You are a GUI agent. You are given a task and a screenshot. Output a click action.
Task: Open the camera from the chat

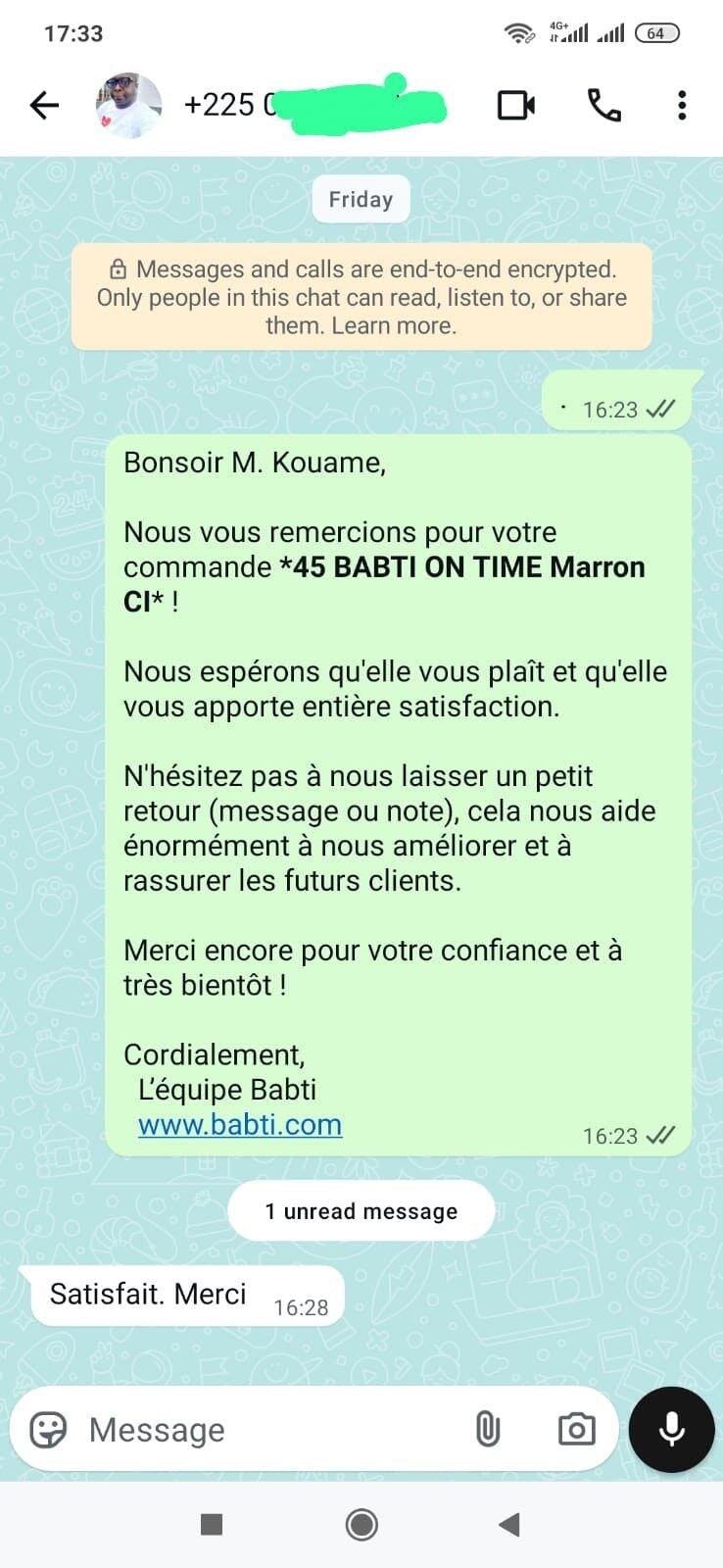pyautogui.click(x=576, y=1430)
